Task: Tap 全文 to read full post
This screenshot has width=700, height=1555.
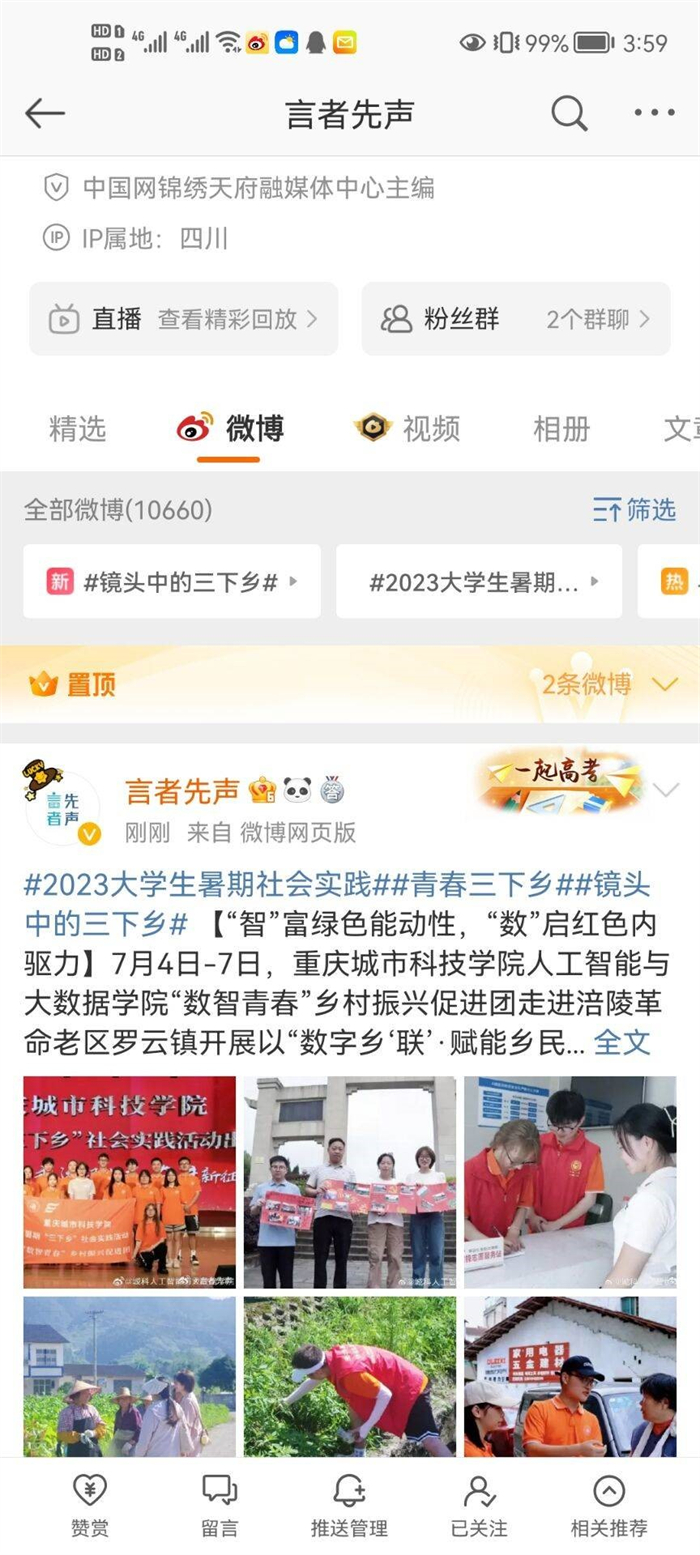Action: tap(622, 1043)
